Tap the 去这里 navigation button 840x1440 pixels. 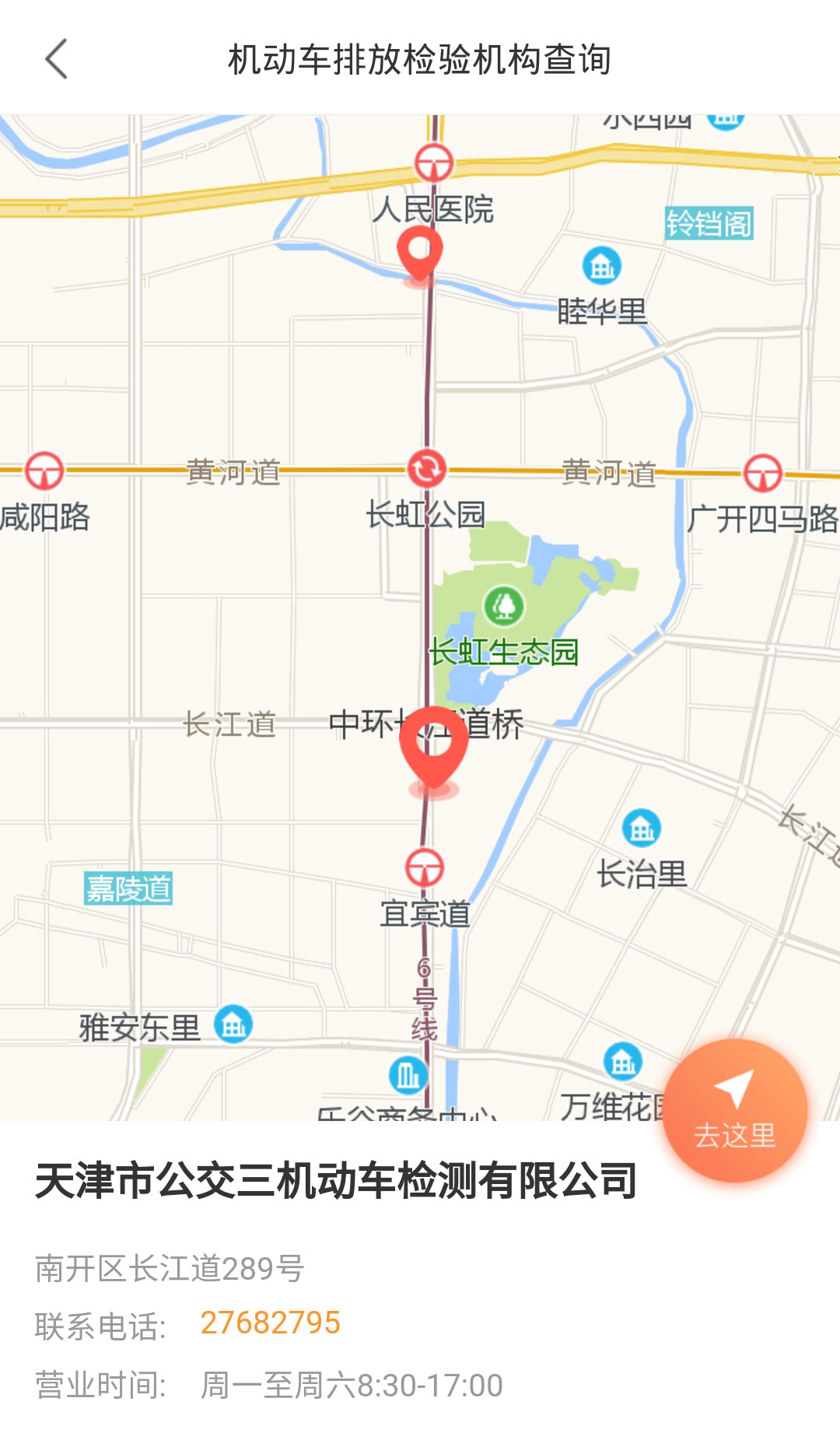coord(734,1110)
